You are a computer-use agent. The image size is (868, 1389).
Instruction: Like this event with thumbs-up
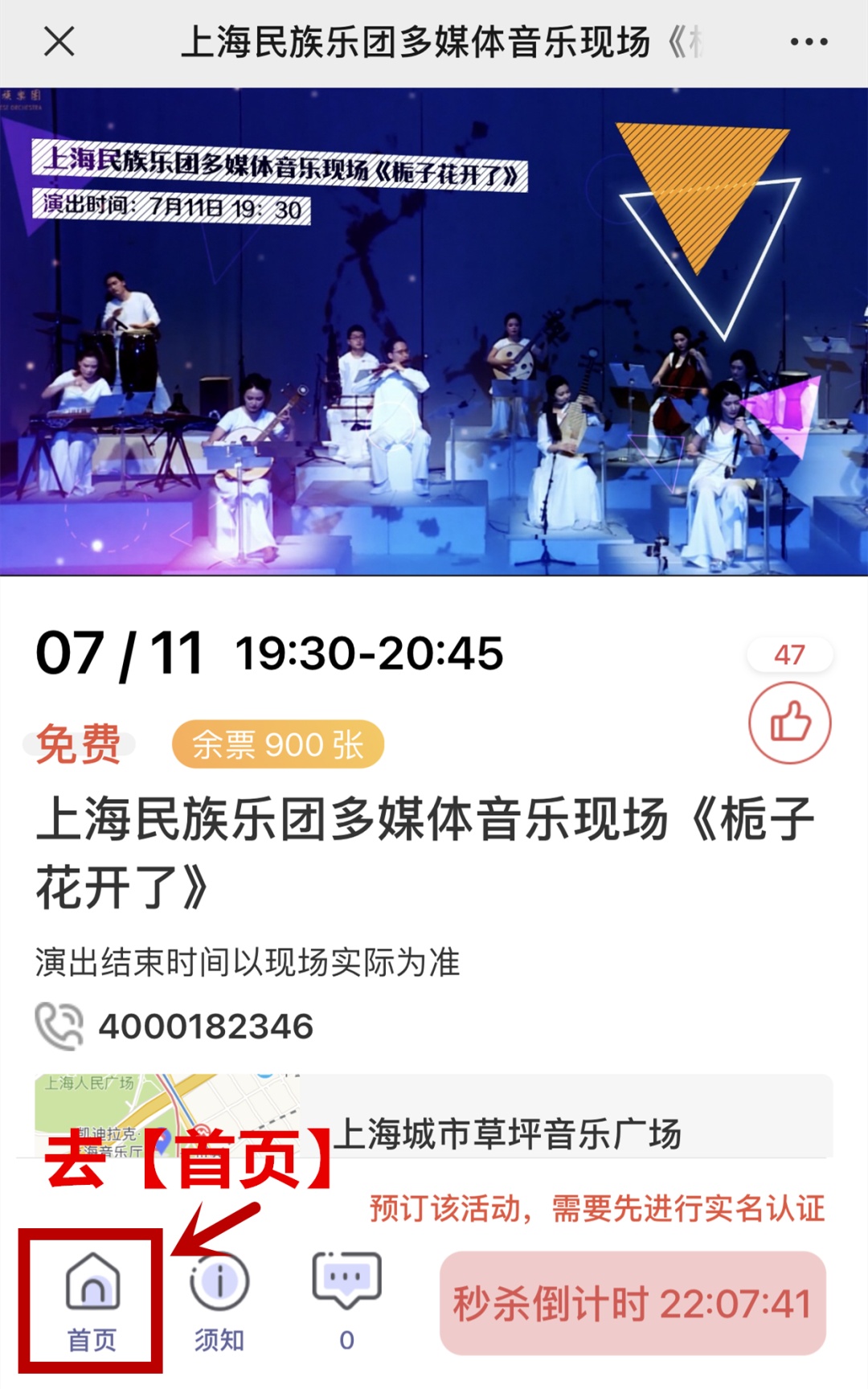790,722
